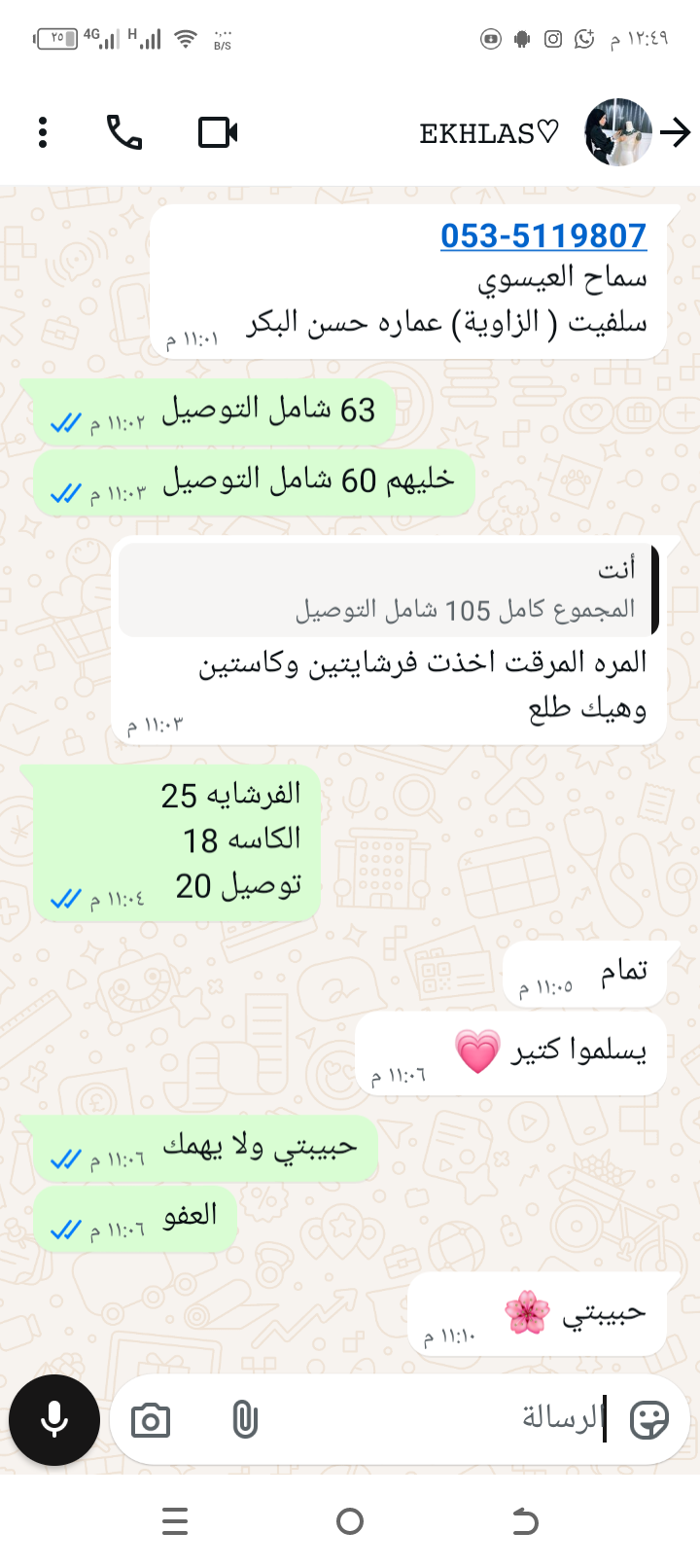This screenshot has width=700, height=1568.
Task: Go to the system home screen
Action: click(x=350, y=1521)
